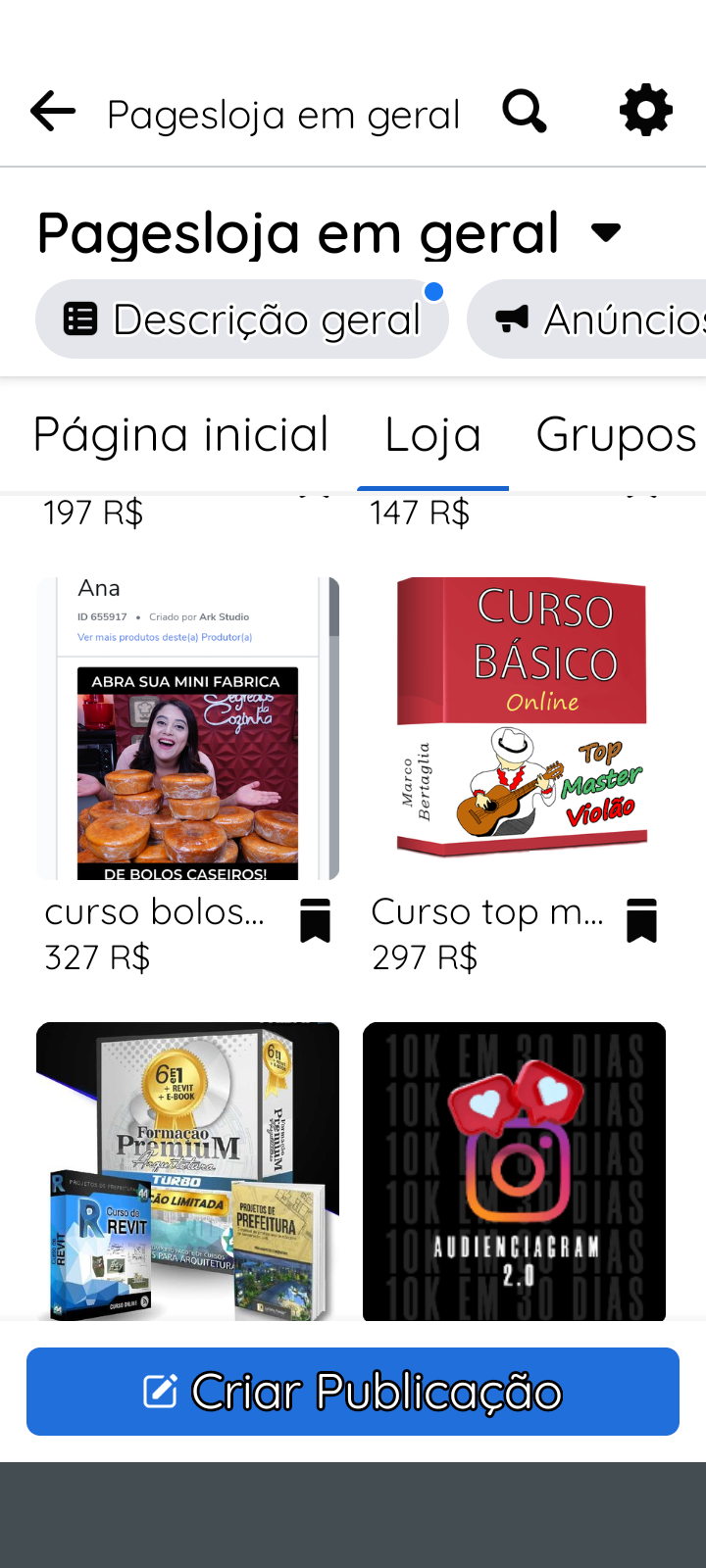Image resolution: width=706 pixels, height=1568 pixels.
Task: Select the Descrição geral chip
Action: click(x=242, y=319)
